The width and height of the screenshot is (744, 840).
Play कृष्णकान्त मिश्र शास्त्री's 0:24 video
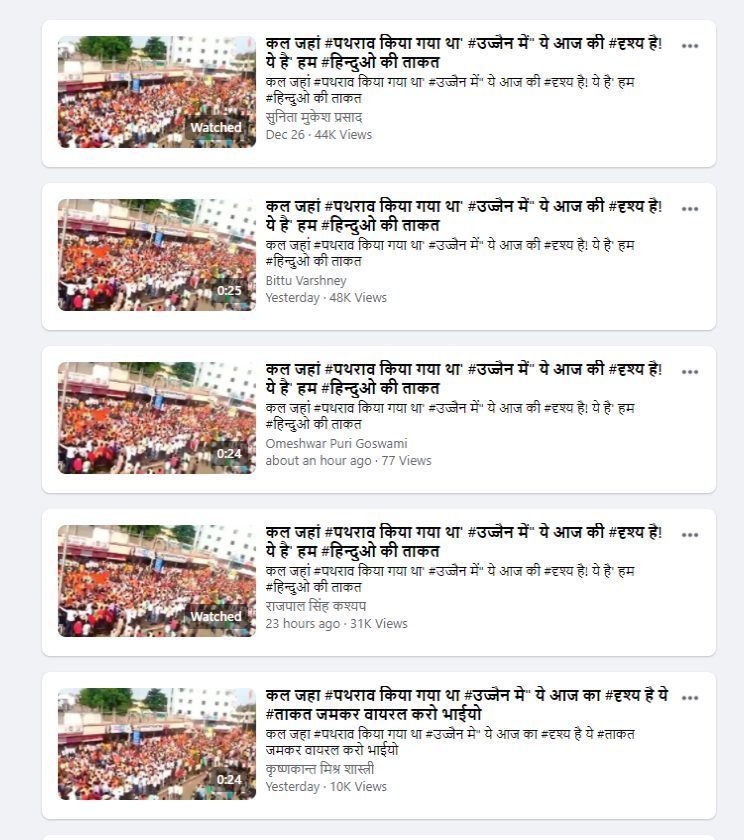(156, 744)
